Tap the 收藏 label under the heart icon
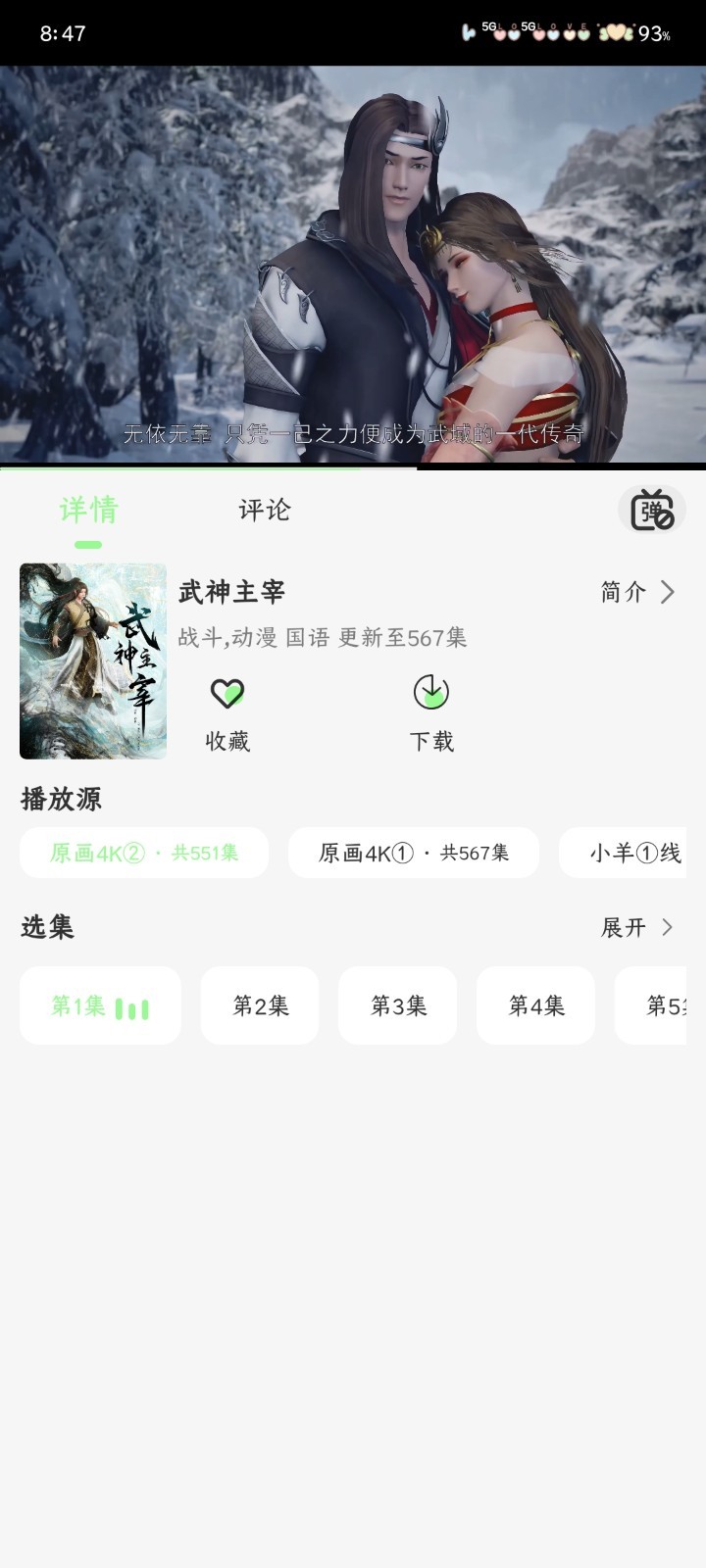Image resolution: width=706 pixels, height=1568 pixels. coord(227,742)
